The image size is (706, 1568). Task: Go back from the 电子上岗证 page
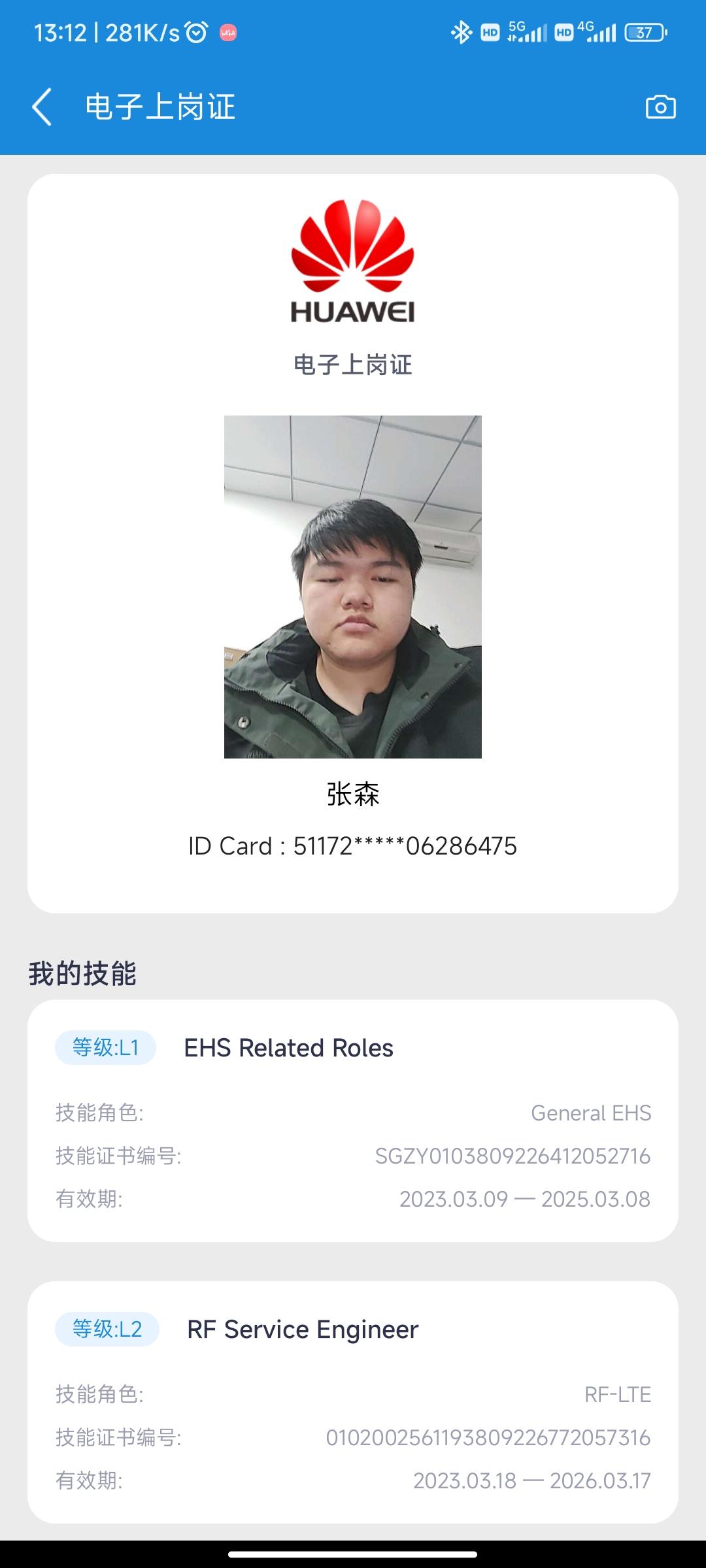click(42, 107)
